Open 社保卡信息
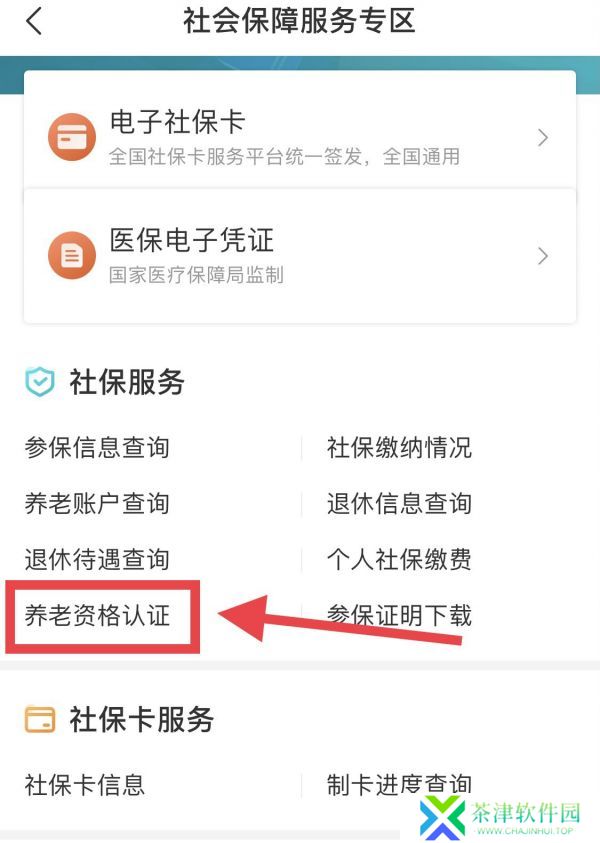The image size is (600, 843). [x=85, y=785]
